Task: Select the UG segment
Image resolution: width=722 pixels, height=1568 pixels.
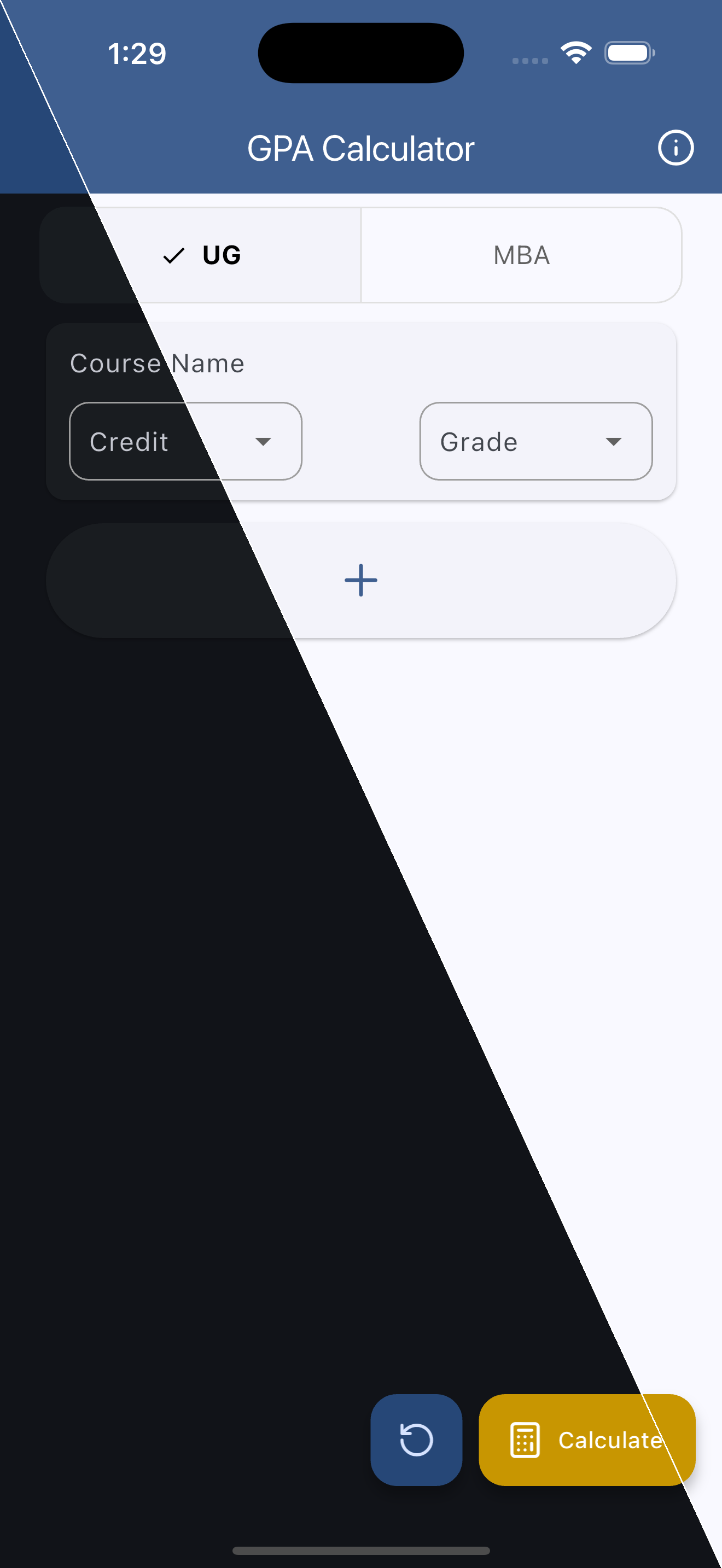Action: coord(201,255)
